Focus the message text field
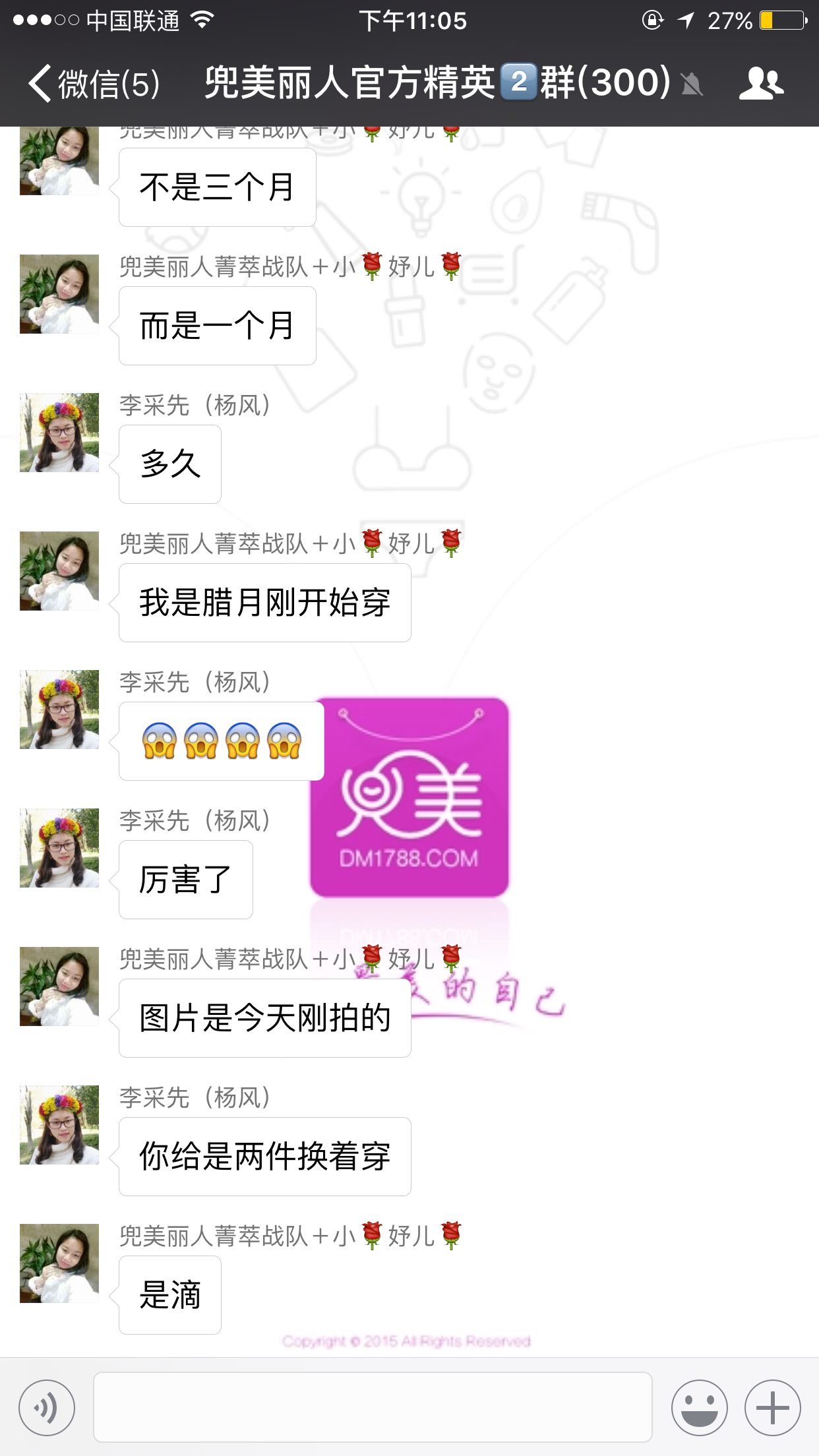819x1456 pixels. pos(373,1408)
